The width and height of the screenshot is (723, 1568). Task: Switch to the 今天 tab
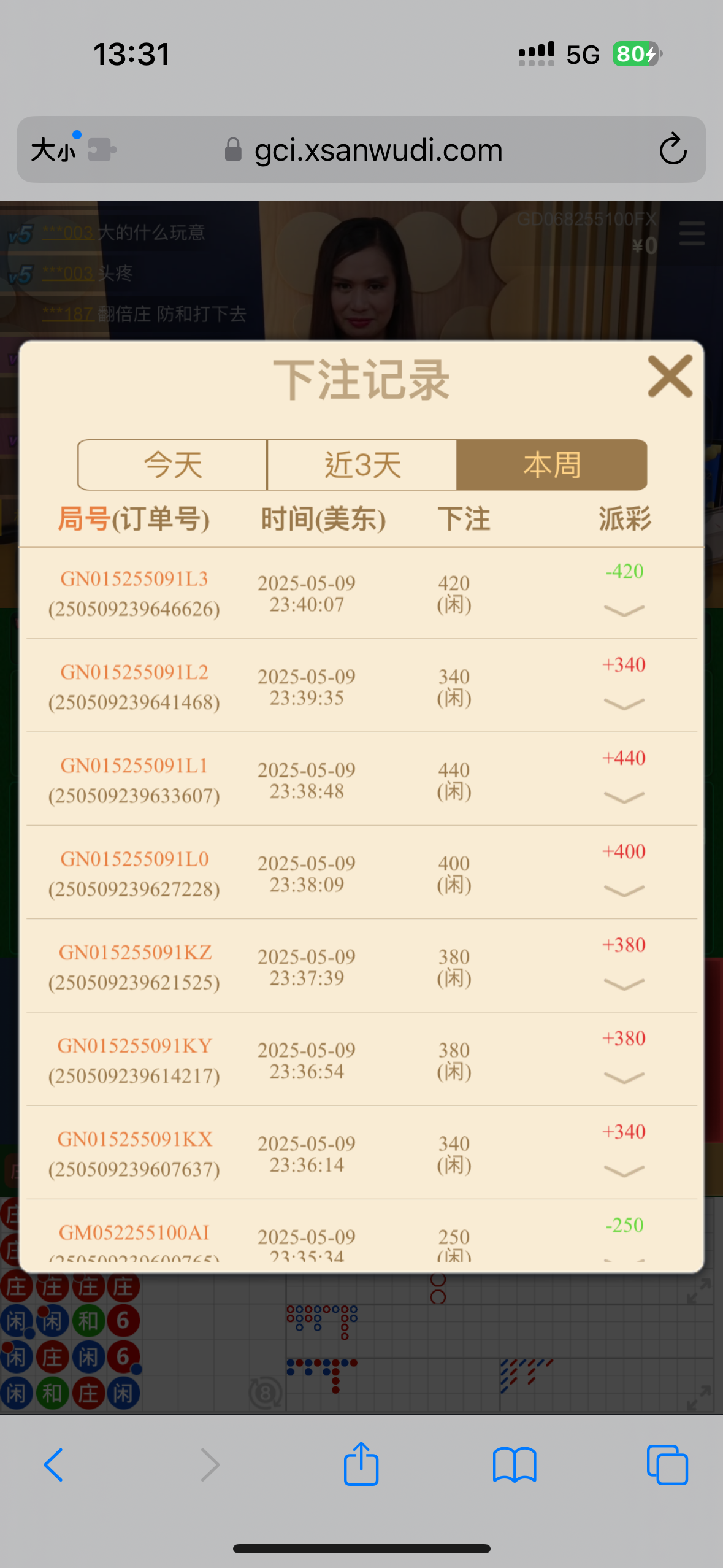pos(172,465)
